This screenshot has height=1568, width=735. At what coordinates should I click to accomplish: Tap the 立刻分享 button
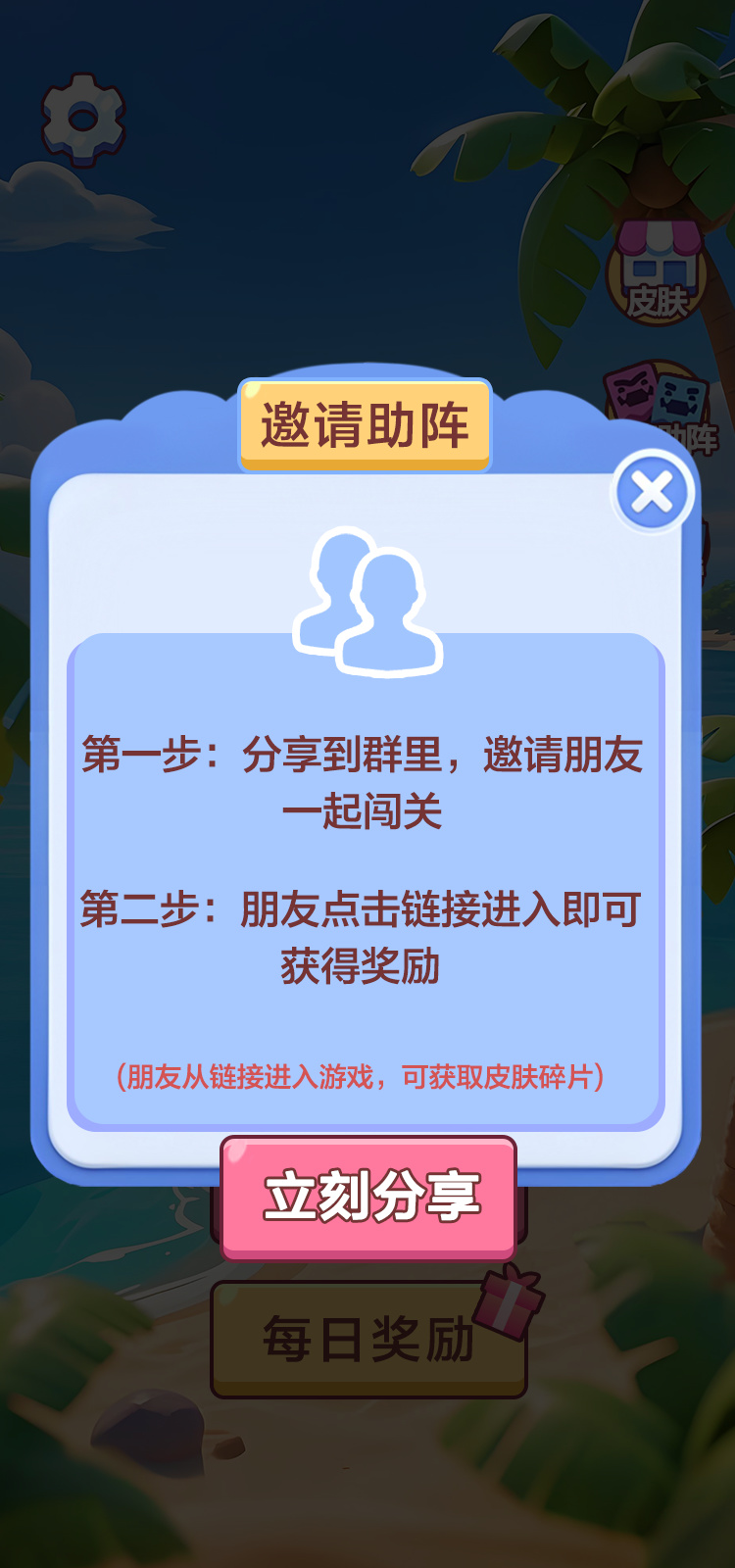[369, 1198]
